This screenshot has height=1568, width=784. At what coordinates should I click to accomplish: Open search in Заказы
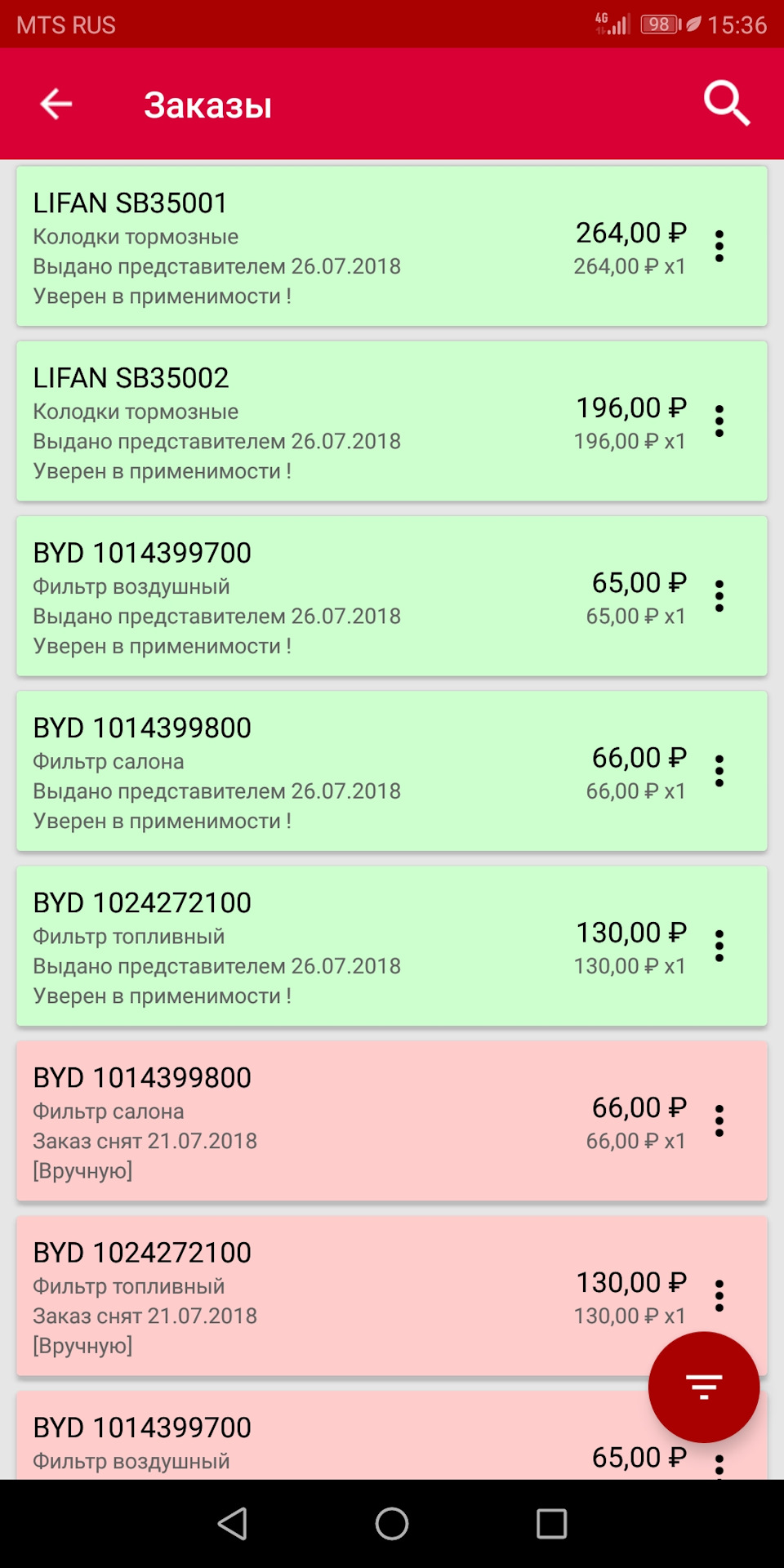[x=726, y=104]
